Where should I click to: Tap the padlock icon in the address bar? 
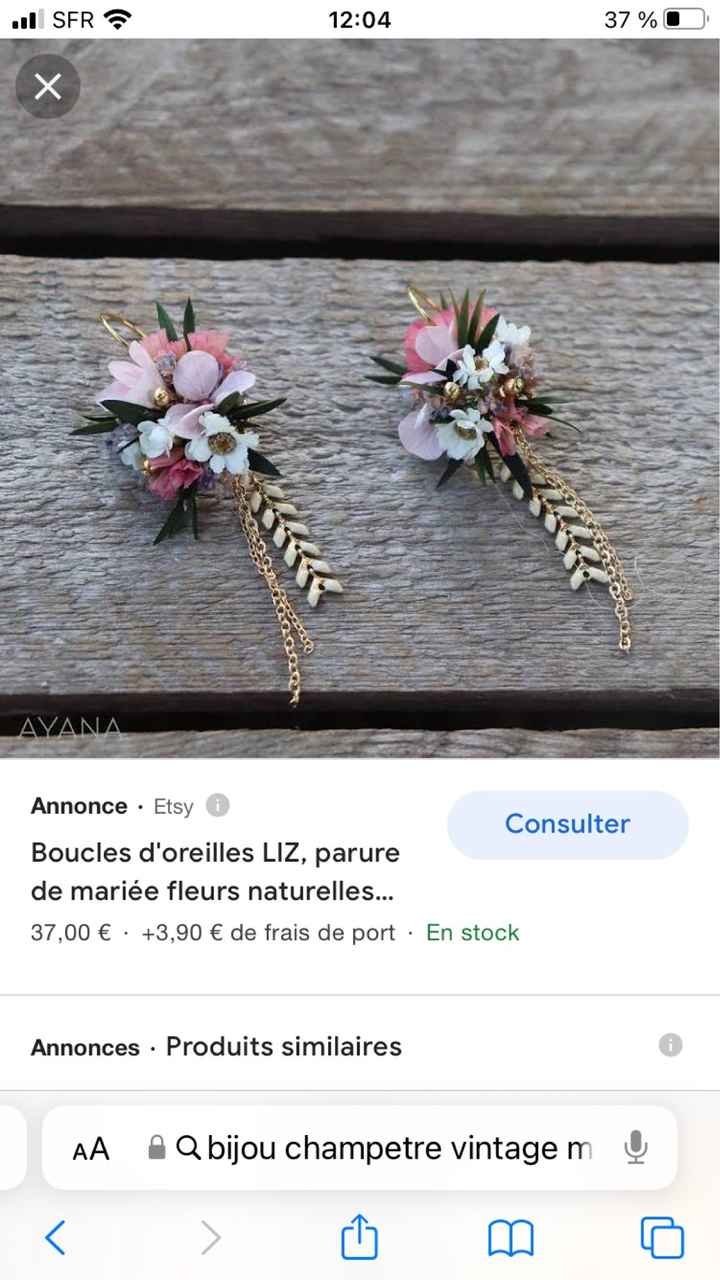pyautogui.click(x=157, y=1148)
